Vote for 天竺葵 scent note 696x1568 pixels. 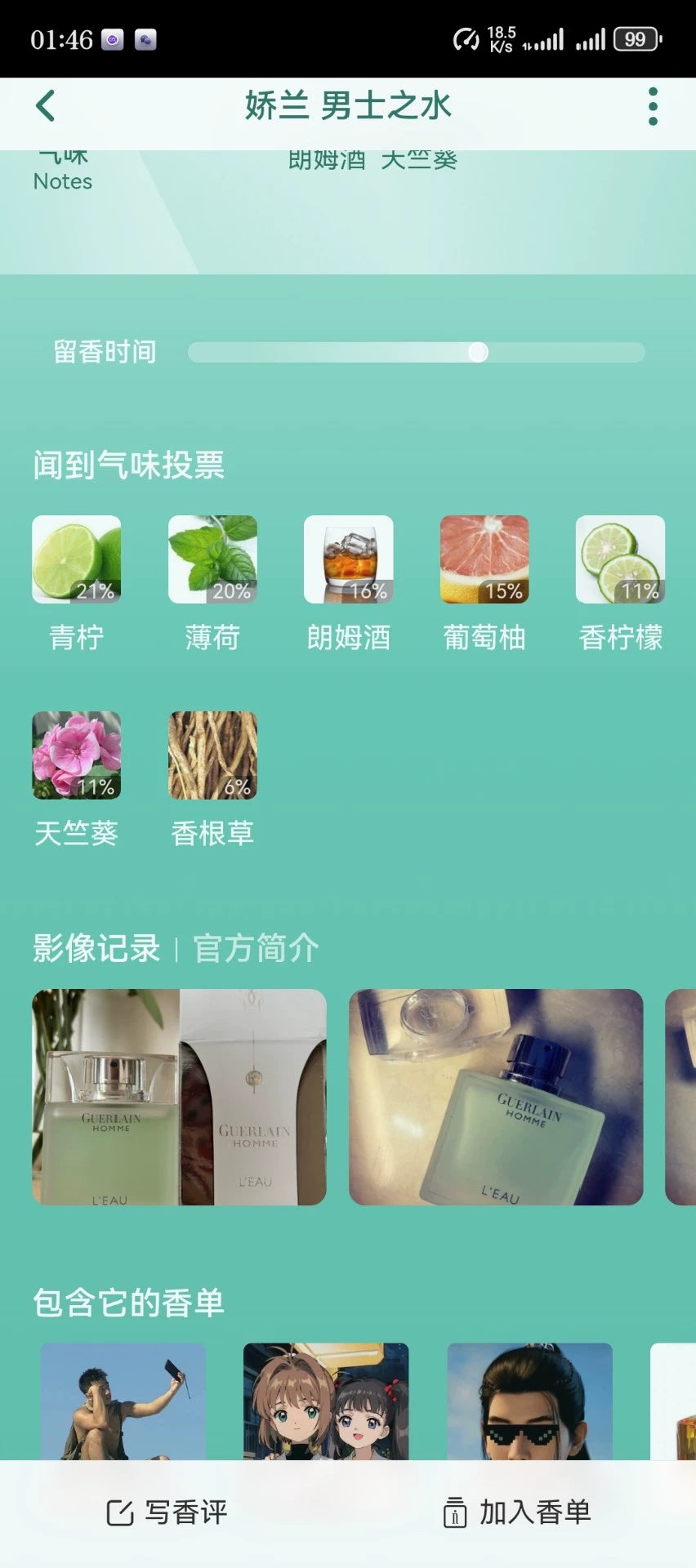77,755
